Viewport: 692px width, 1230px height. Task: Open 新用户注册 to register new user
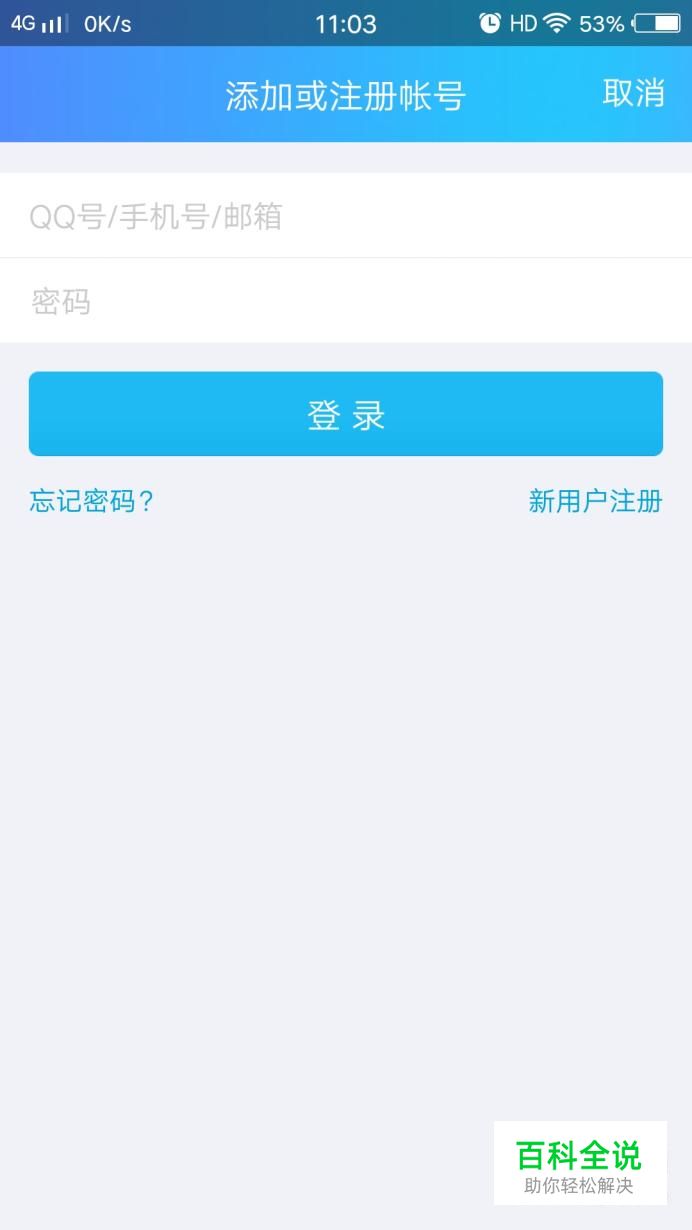[x=595, y=501]
